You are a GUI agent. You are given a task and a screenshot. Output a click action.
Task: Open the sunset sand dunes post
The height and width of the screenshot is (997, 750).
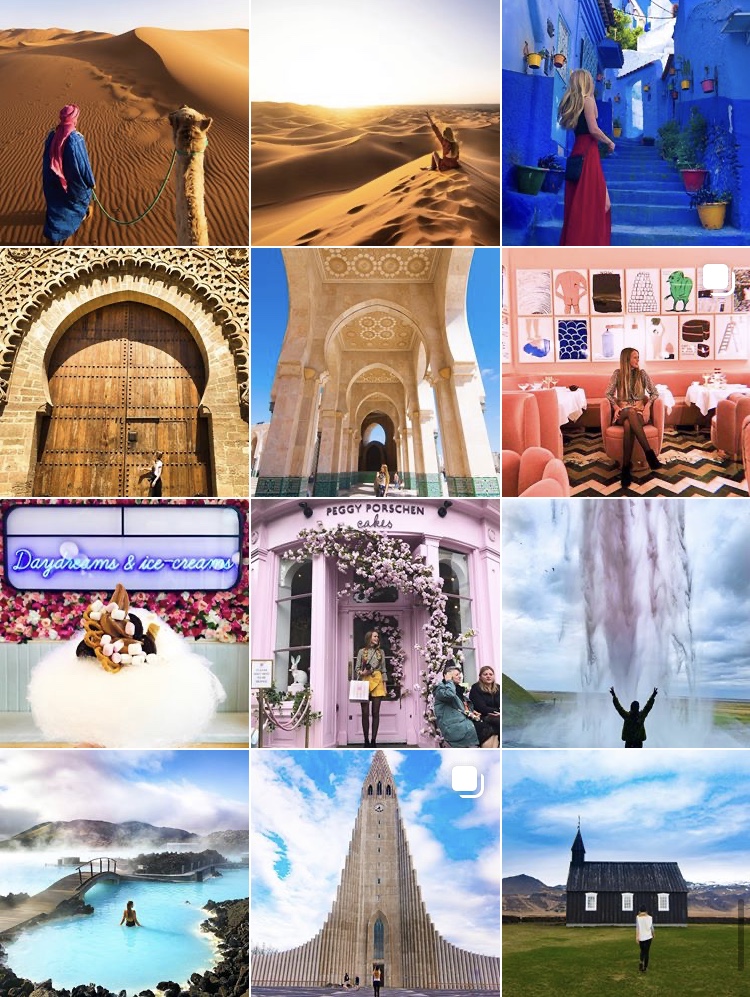[375, 122]
